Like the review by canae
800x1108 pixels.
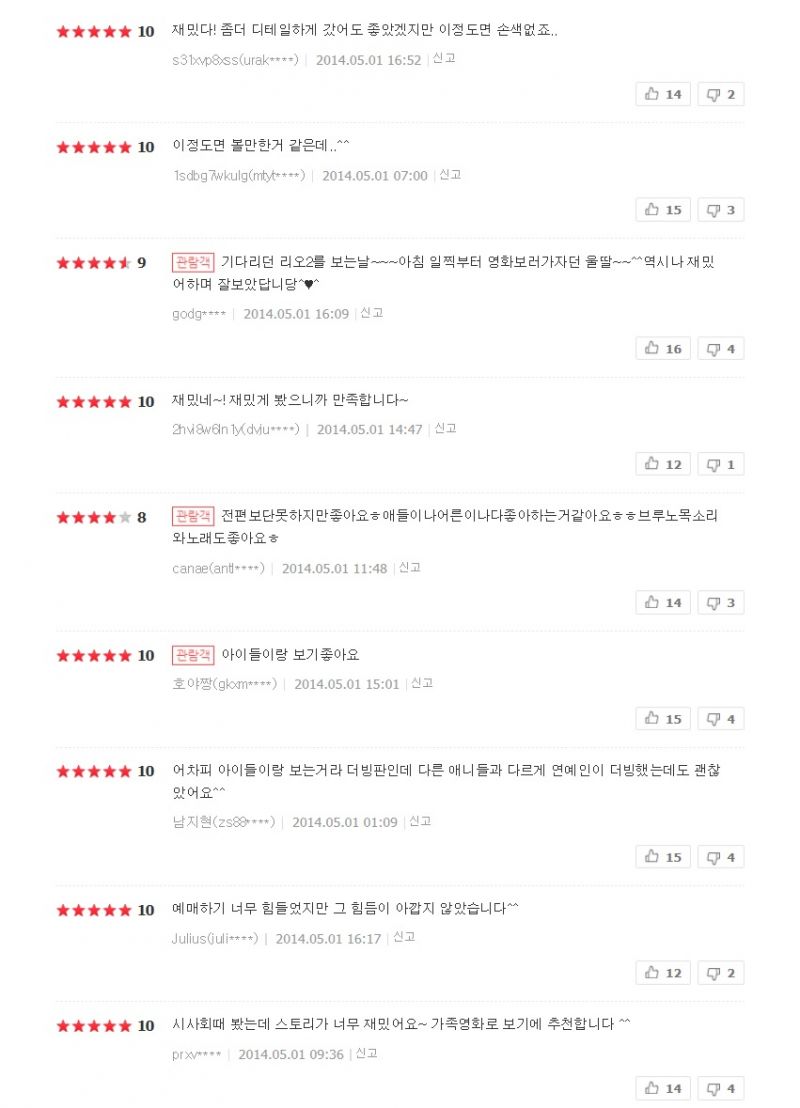662,603
